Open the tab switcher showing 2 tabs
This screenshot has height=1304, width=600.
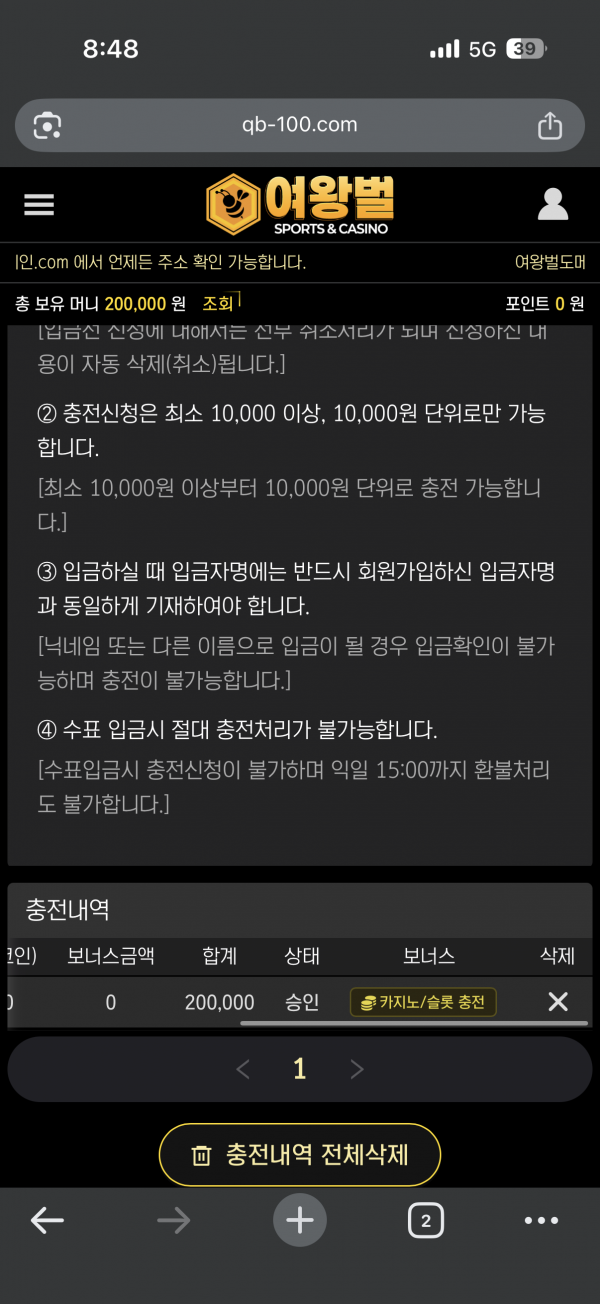point(426,1220)
